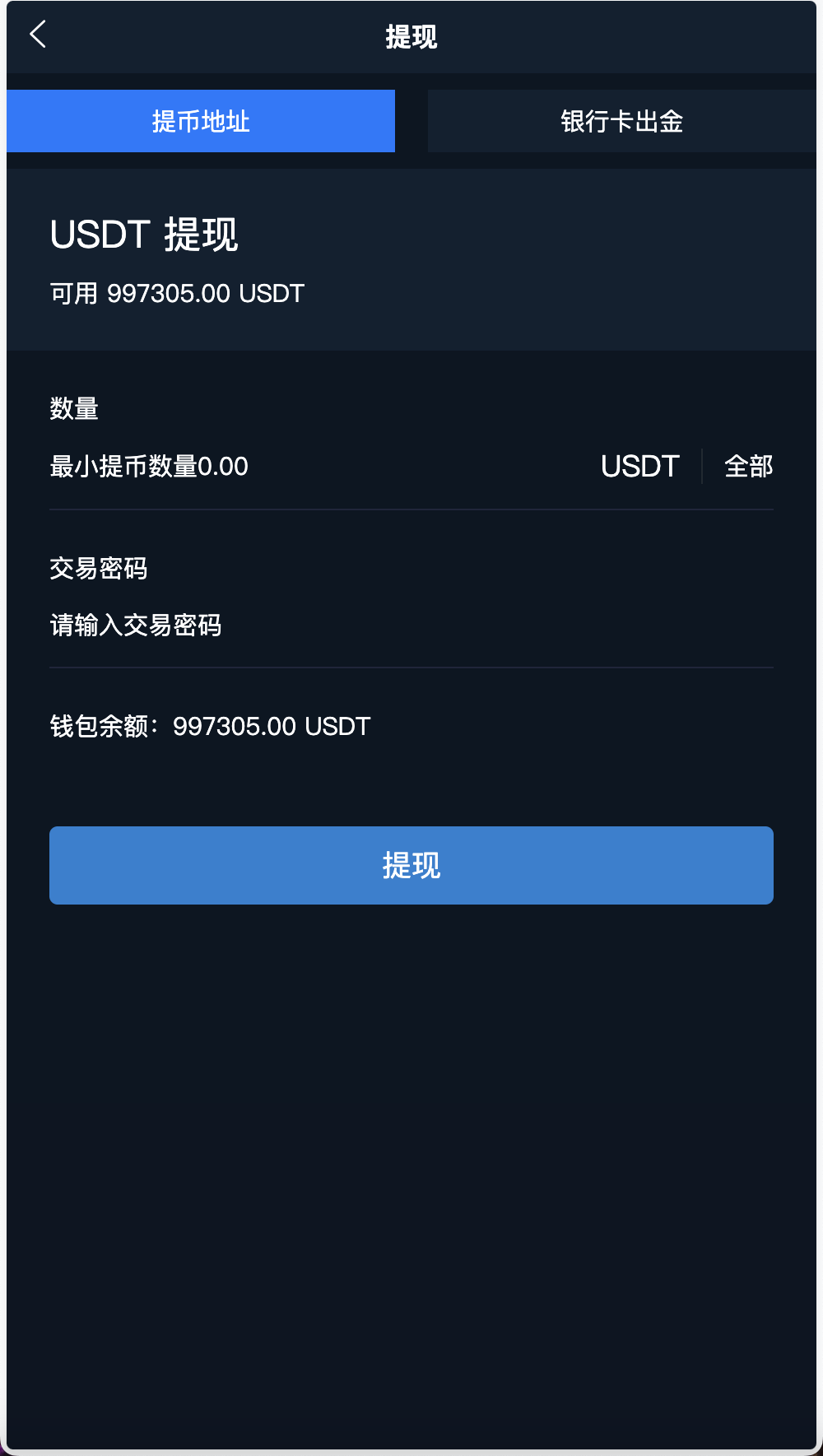Tap the USDT 提现 heading
The image size is (823, 1456).
(x=144, y=236)
